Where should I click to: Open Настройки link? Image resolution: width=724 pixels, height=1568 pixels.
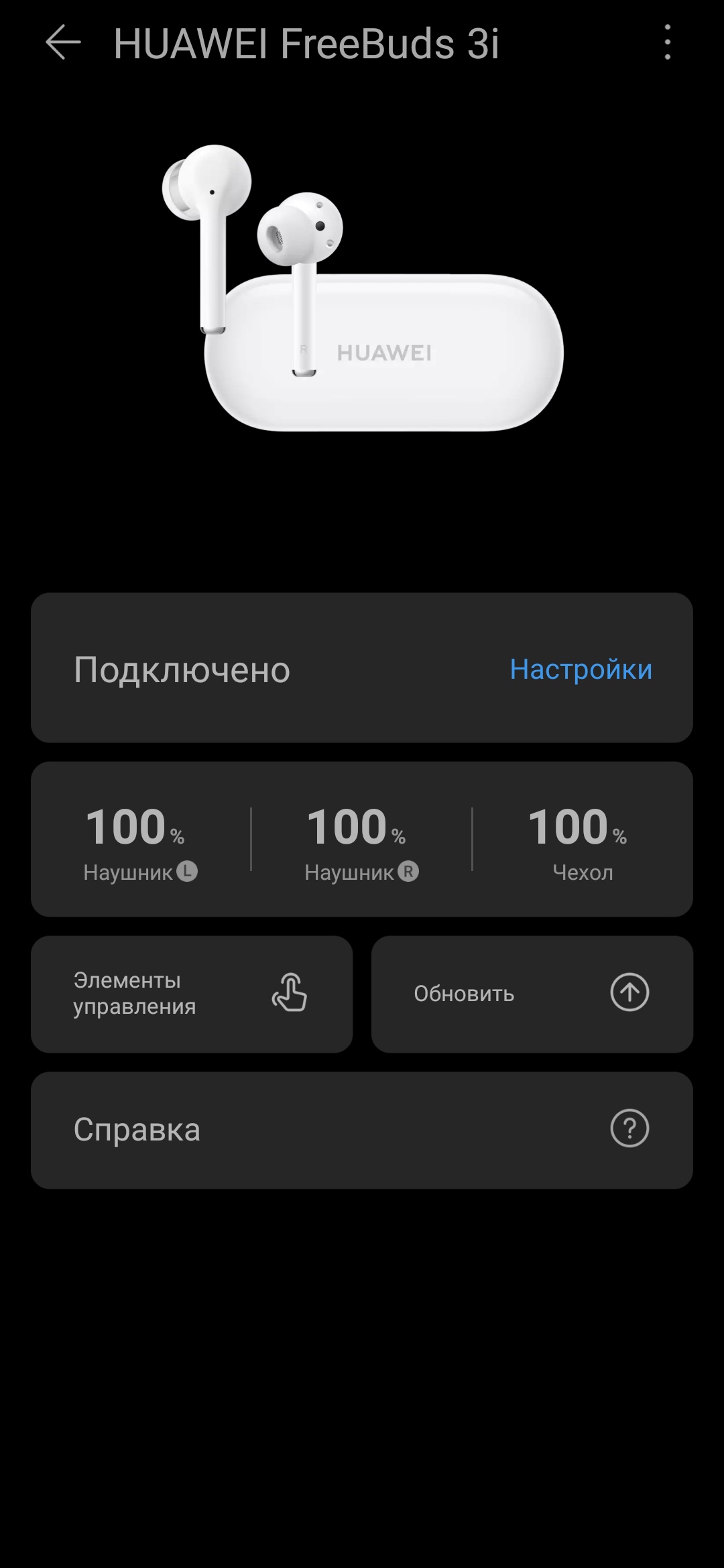(x=581, y=669)
